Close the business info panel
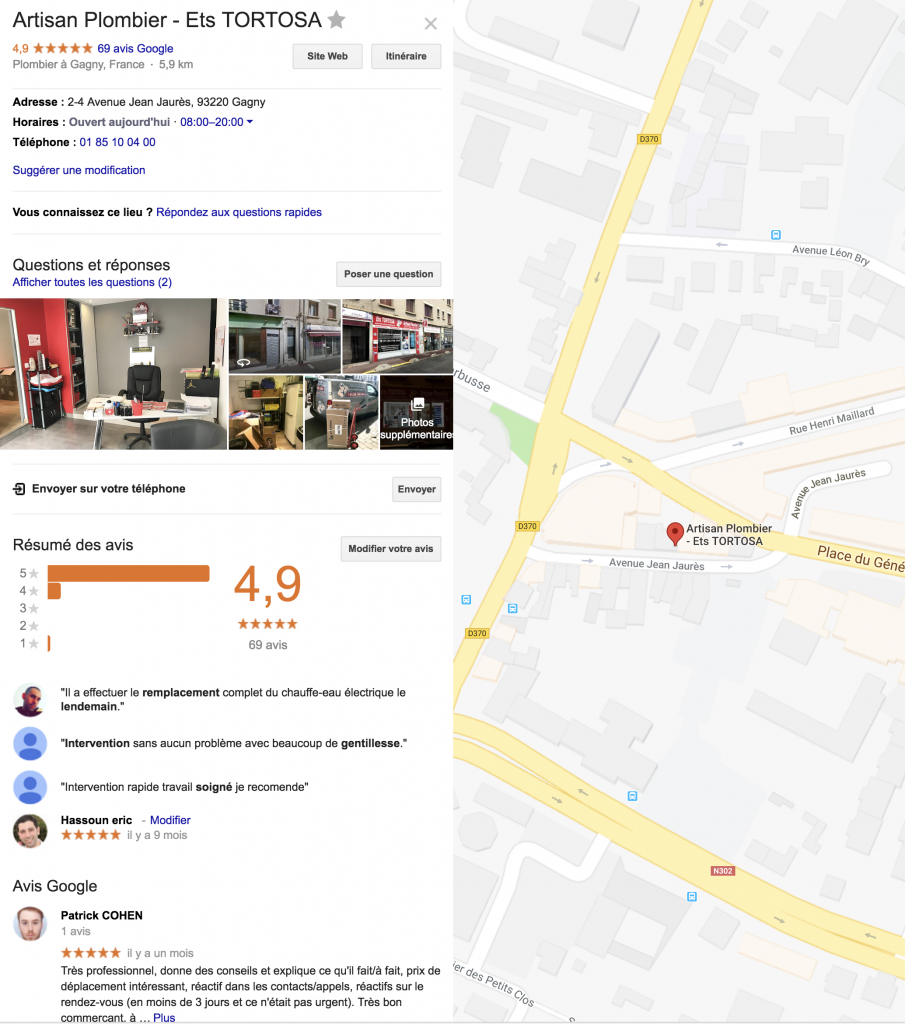The width and height of the screenshot is (905, 1024). click(x=430, y=23)
